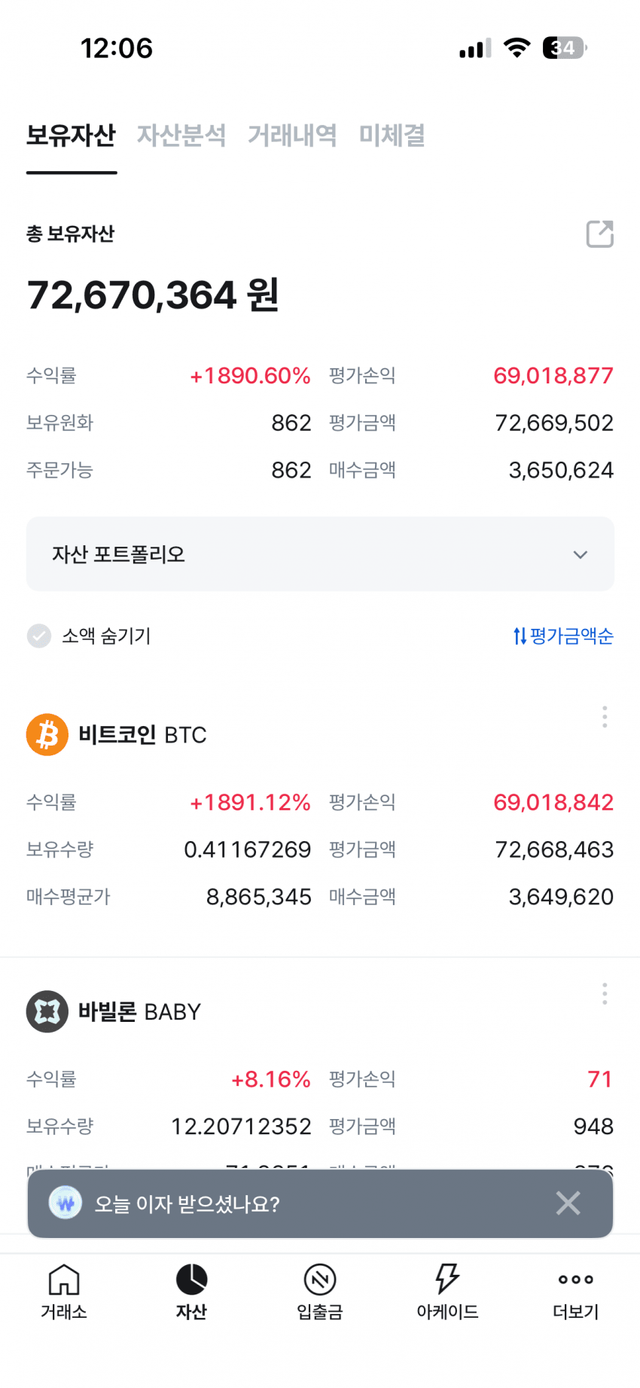Image resolution: width=640 pixels, height=1388 pixels.
Task: Go to the 거래소 tab
Action: pyautogui.click(x=64, y=1291)
